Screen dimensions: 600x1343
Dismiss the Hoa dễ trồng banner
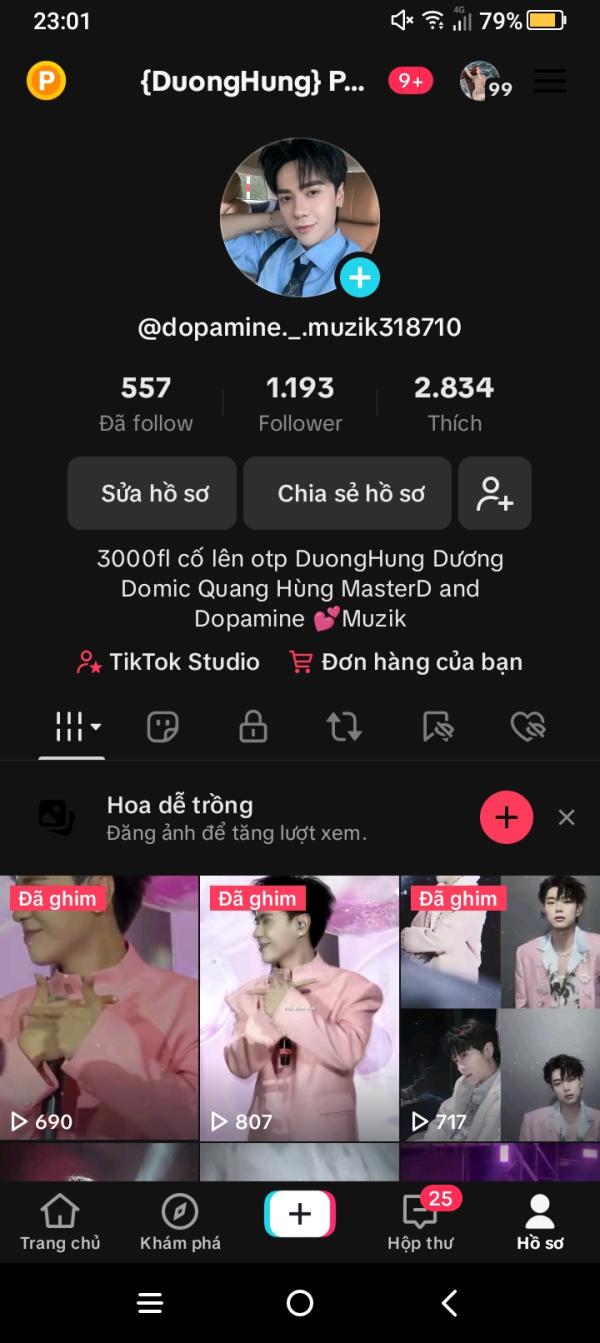point(566,818)
